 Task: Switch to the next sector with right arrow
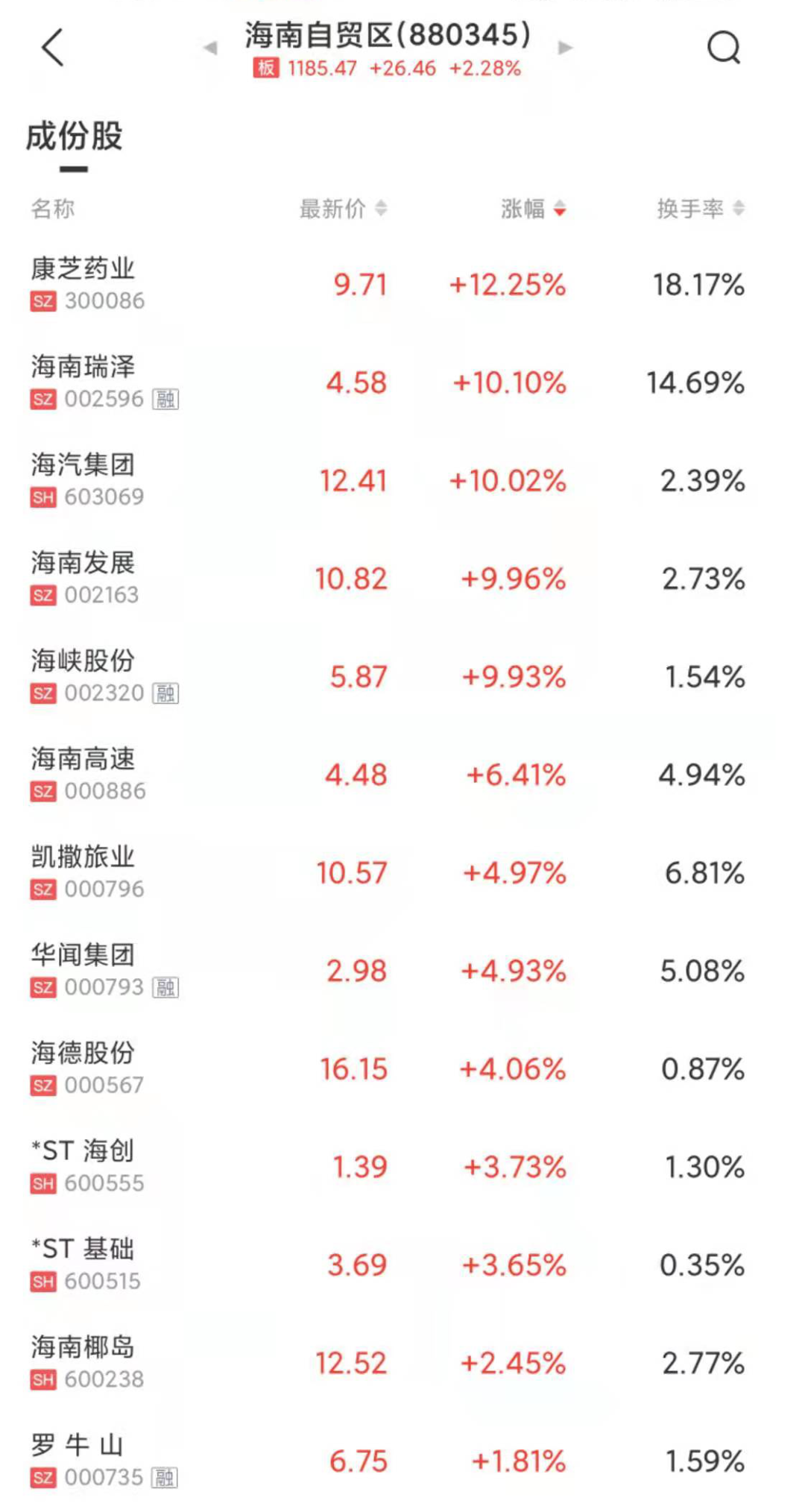[x=566, y=48]
